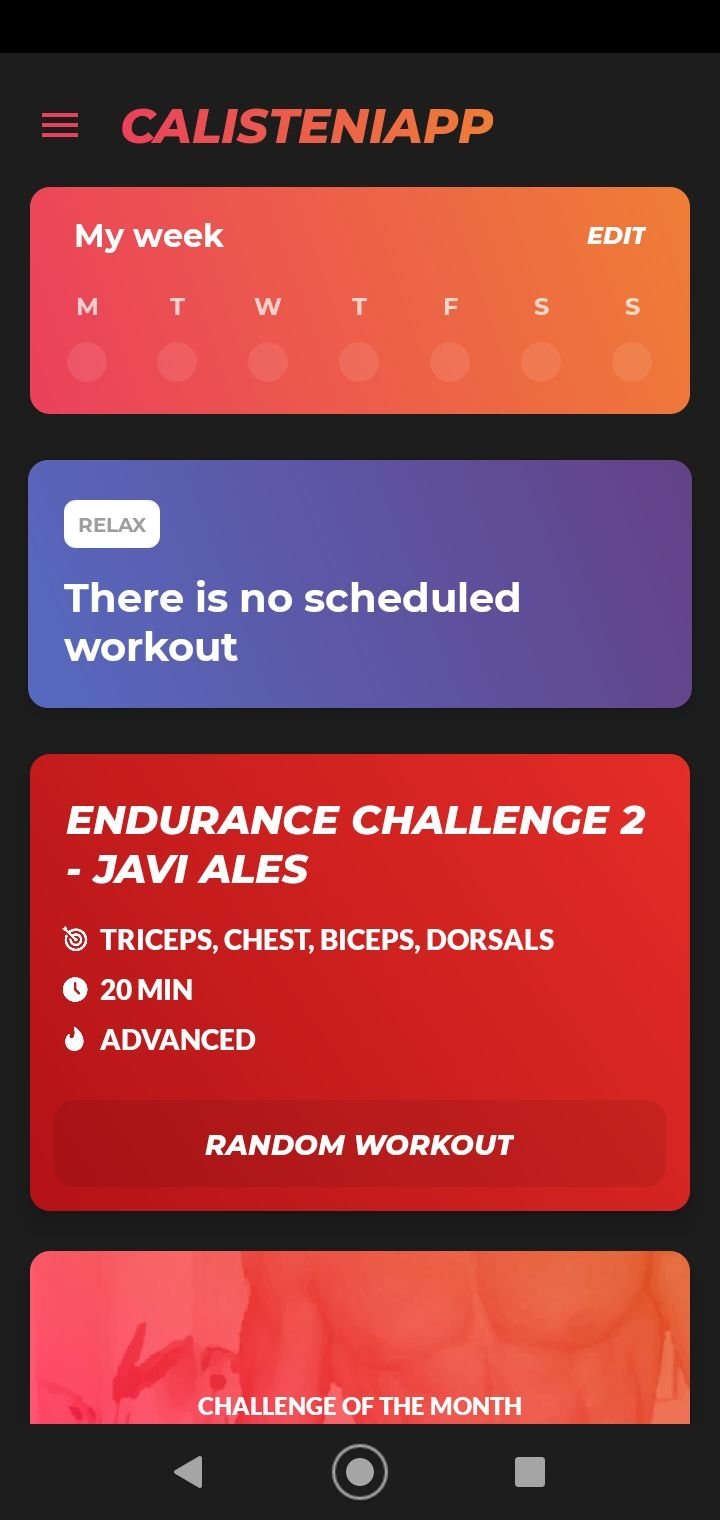Tap EDIT on My week

(x=616, y=236)
